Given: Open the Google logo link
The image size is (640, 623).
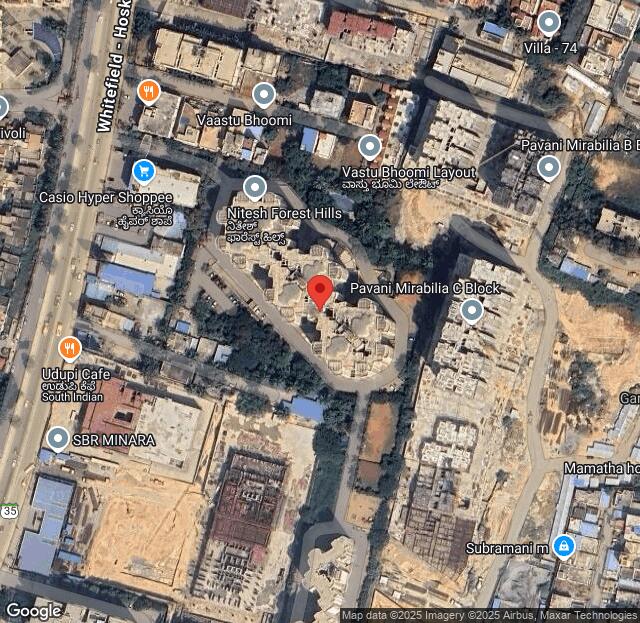Looking at the screenshot, I should tap(34, 610).
